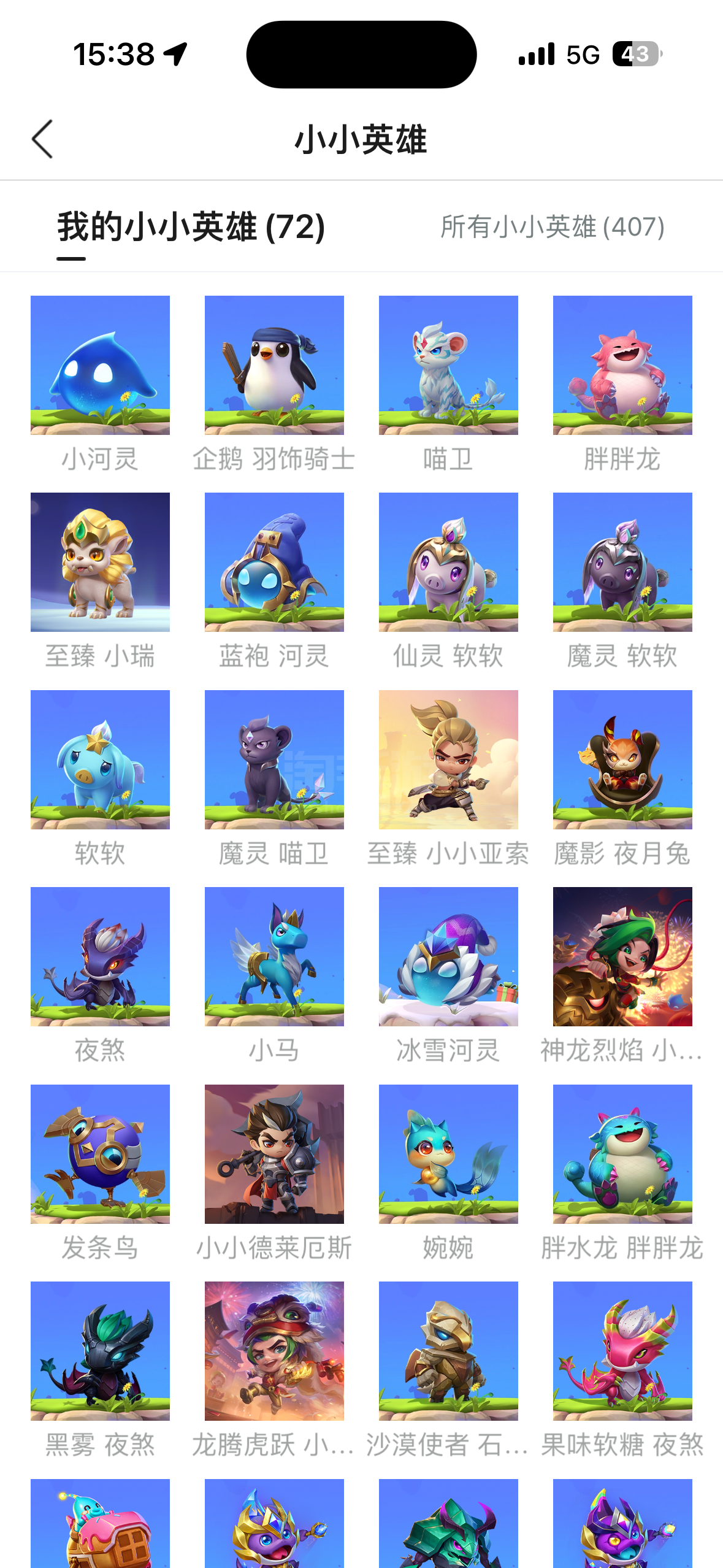View 黑雾 夜煞 hero tile
The width and height of the screenshot is (723, 1568).
pos(100,1351)
